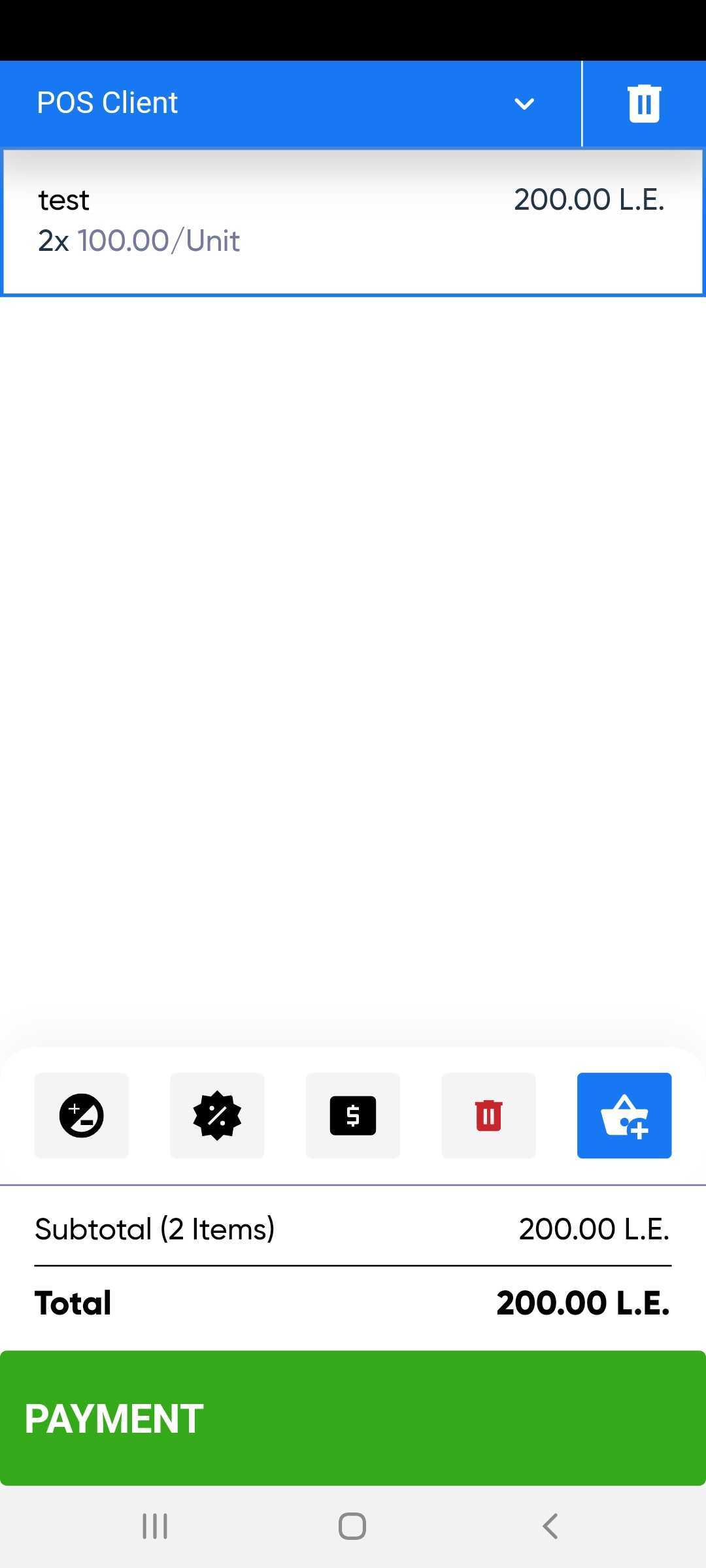Select the quantity adjustment icon
This screenshot has width=706, height=1568.
82,1115
